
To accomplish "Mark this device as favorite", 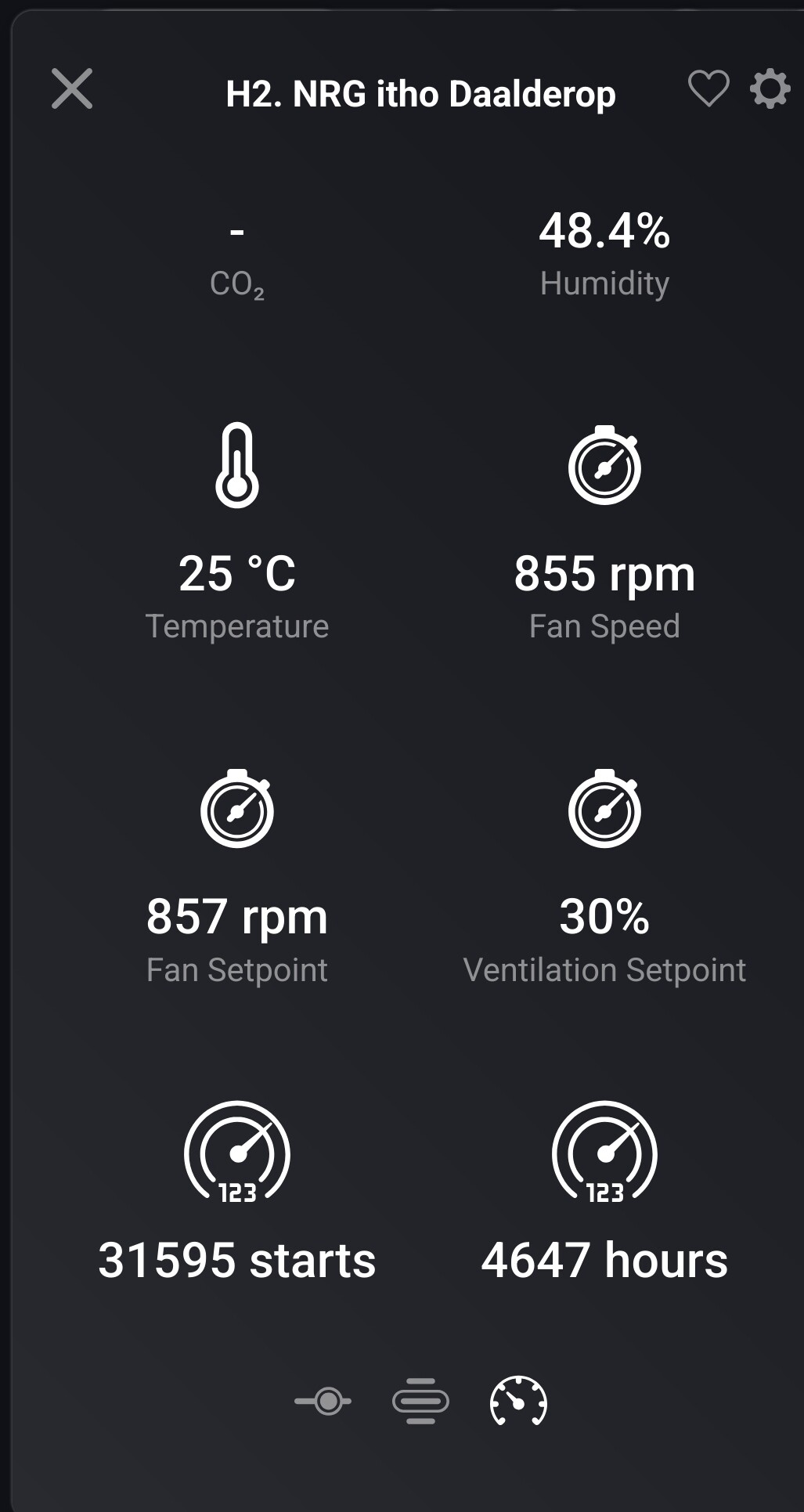I will pos(708,88).
